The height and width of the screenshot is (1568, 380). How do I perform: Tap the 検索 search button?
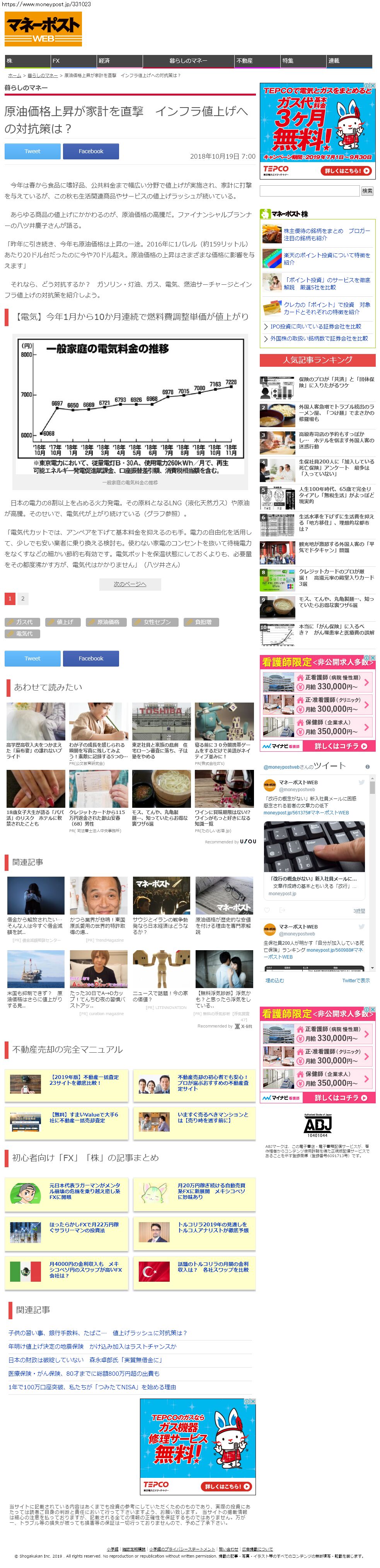[367, 191]
